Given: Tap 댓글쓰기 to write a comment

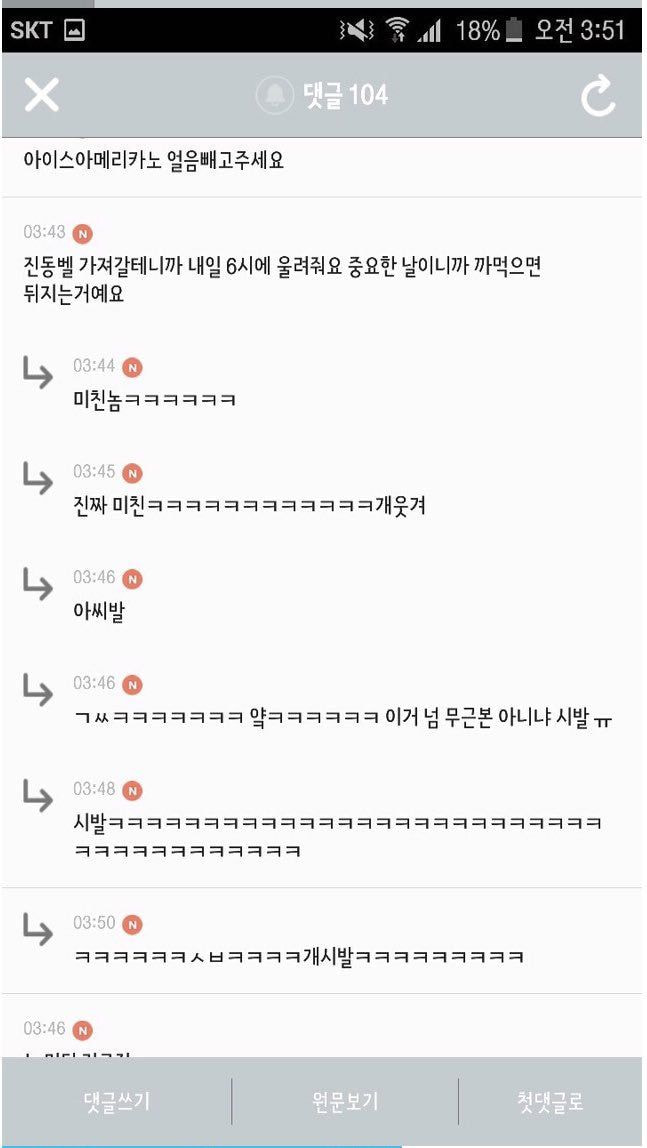Looking at the screenshot, I should (x=117, y=1102).
